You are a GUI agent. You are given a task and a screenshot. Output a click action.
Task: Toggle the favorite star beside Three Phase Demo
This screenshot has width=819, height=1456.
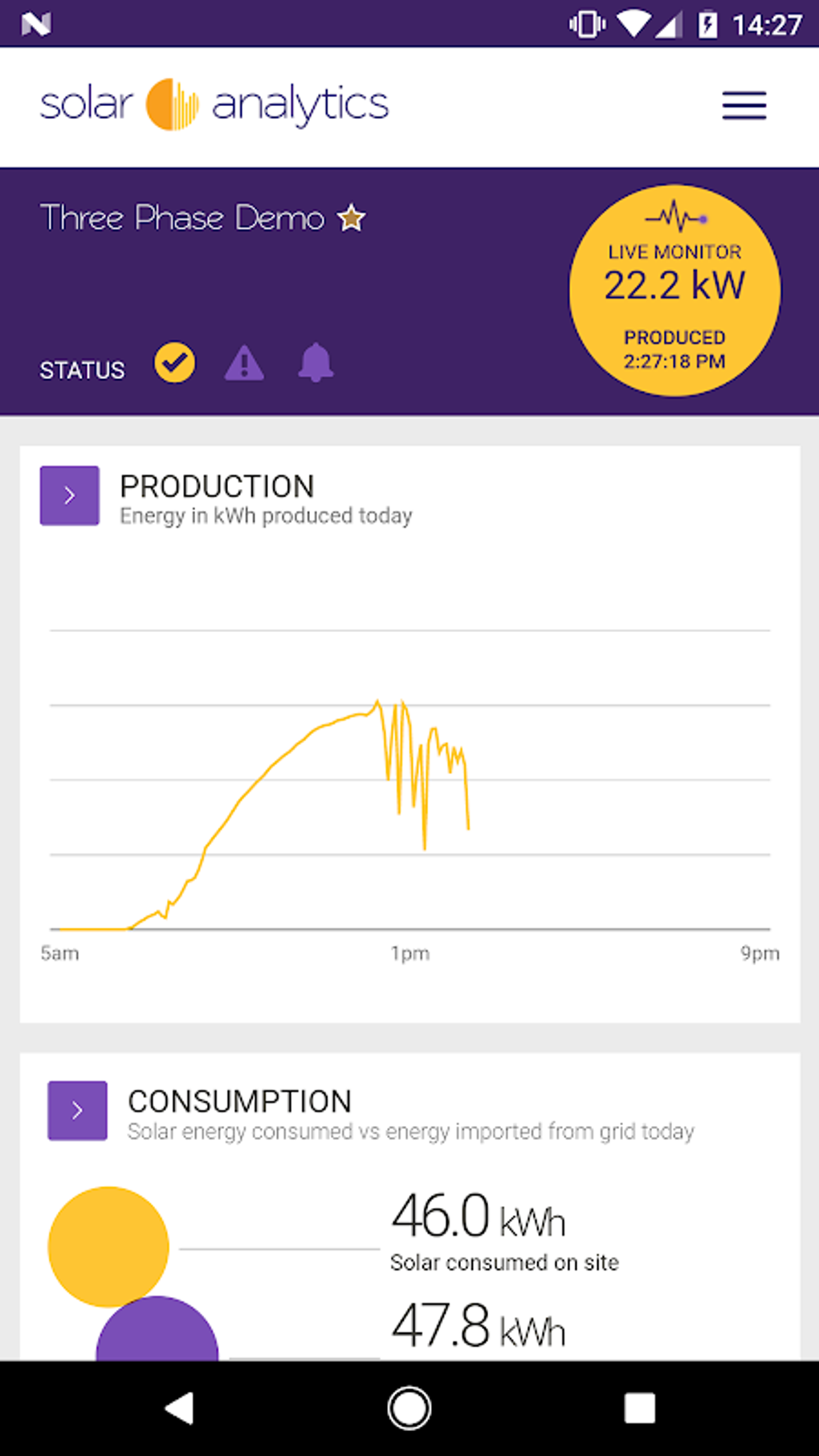351,217
